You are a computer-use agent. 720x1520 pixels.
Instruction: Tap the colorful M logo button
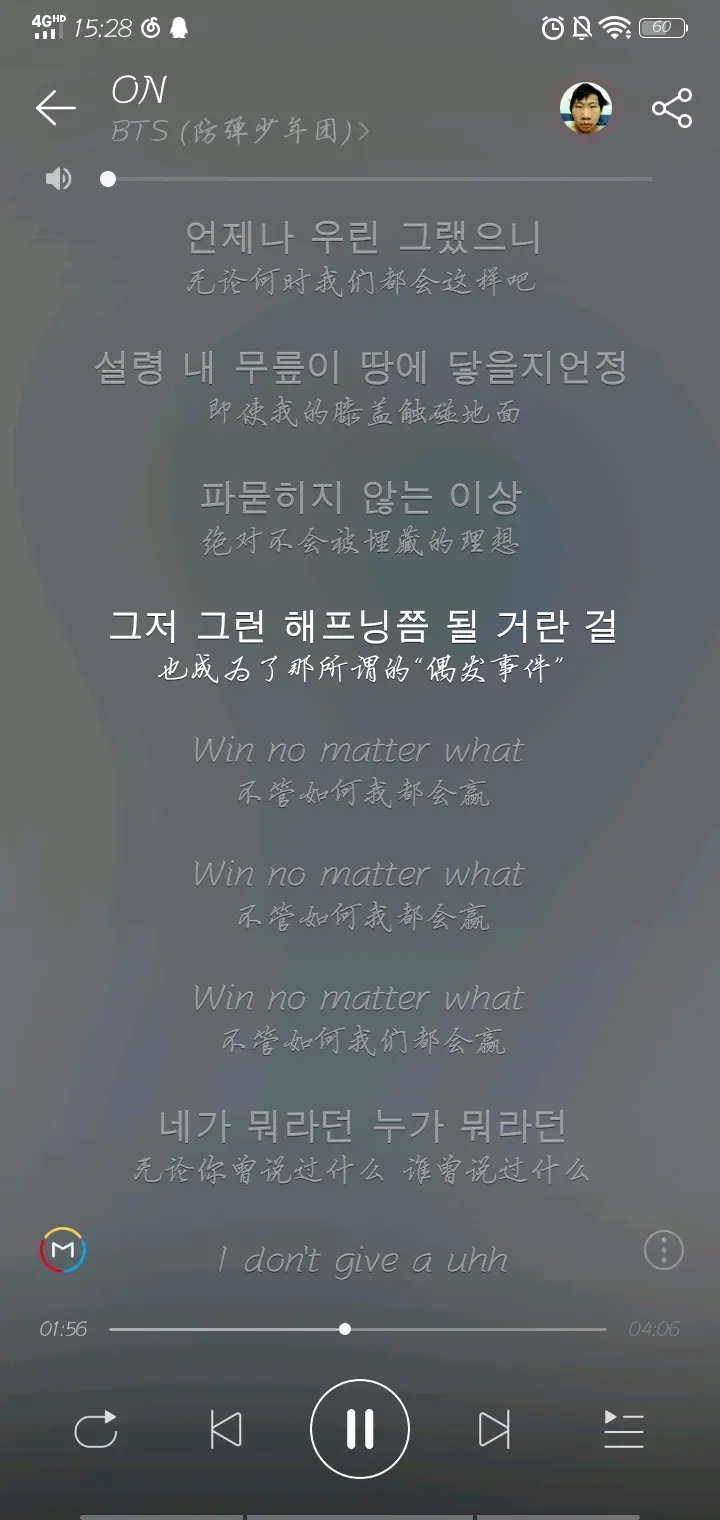[63, 1250]
